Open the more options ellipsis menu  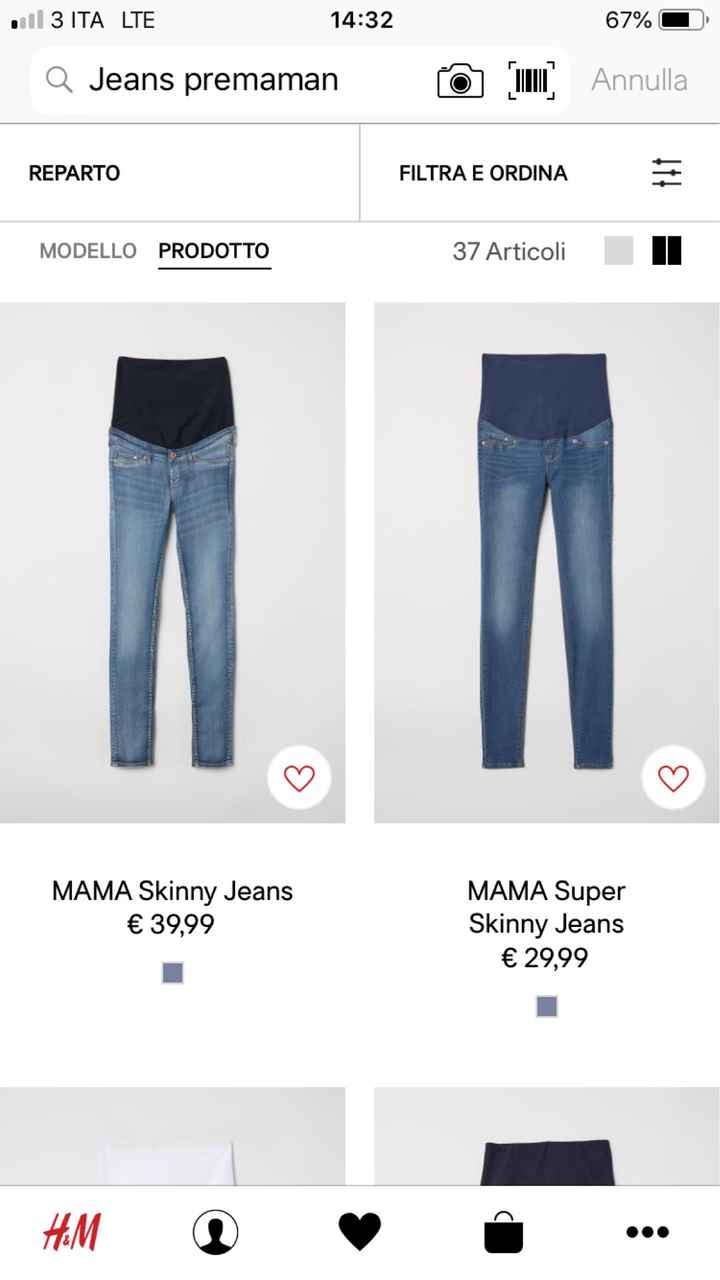pos(648,1232)
